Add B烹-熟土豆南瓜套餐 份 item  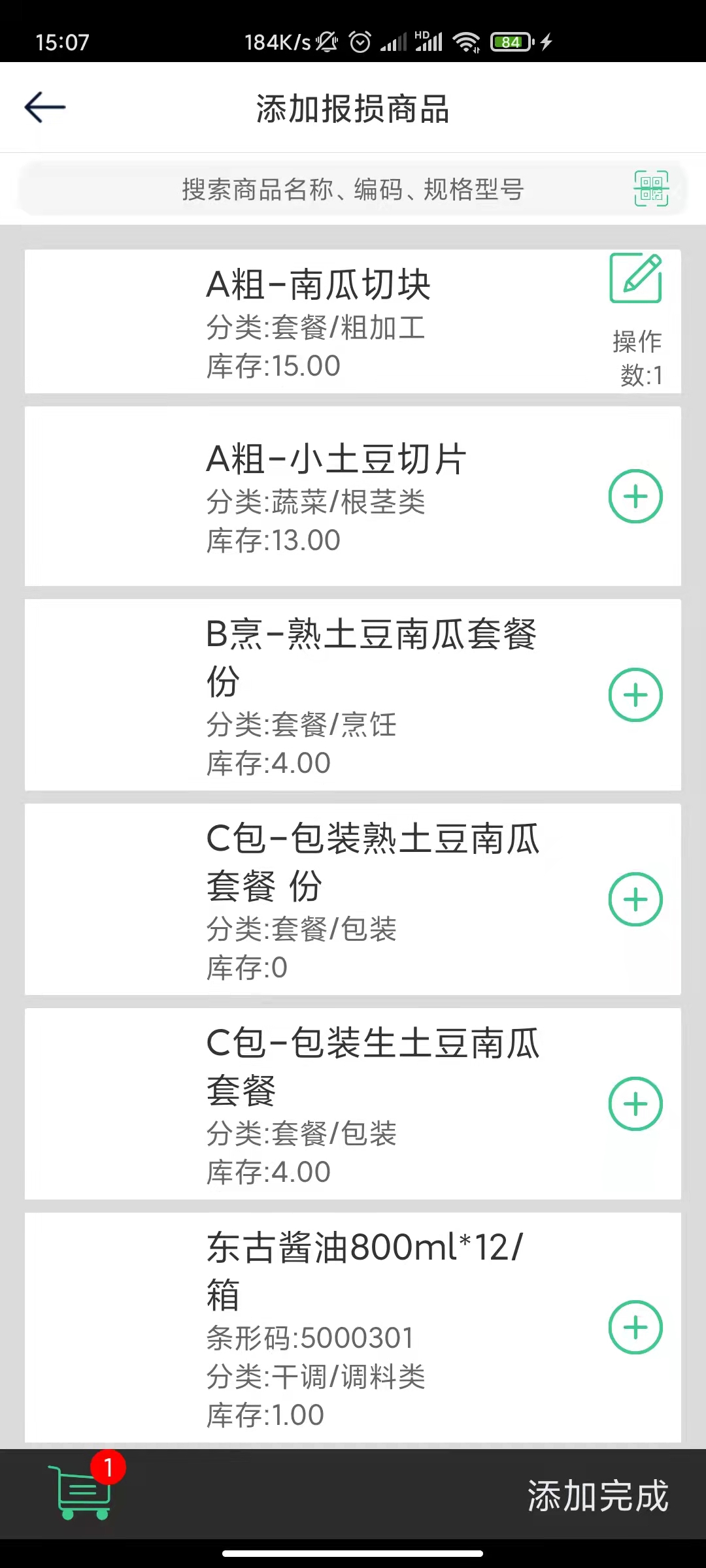pyautogui.click(x=635, y=695)
